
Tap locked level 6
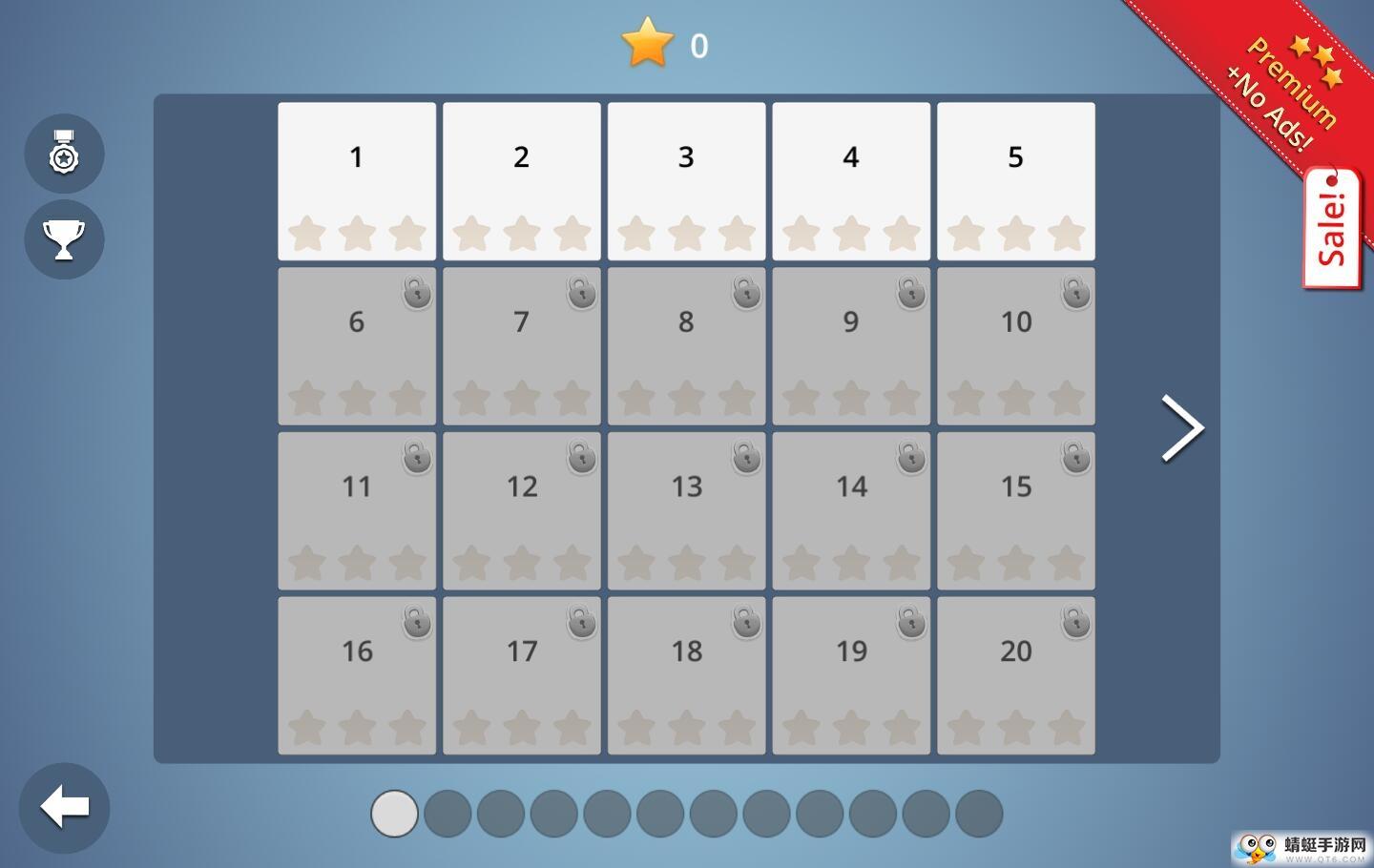(x=357, y=346)
